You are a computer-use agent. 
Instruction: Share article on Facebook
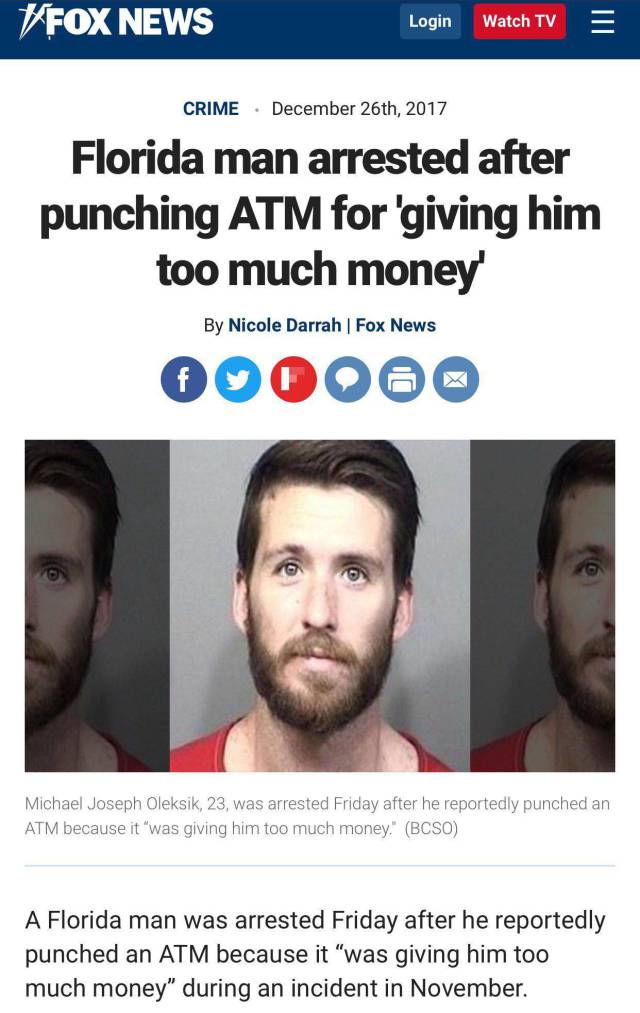tap(184, 380)
